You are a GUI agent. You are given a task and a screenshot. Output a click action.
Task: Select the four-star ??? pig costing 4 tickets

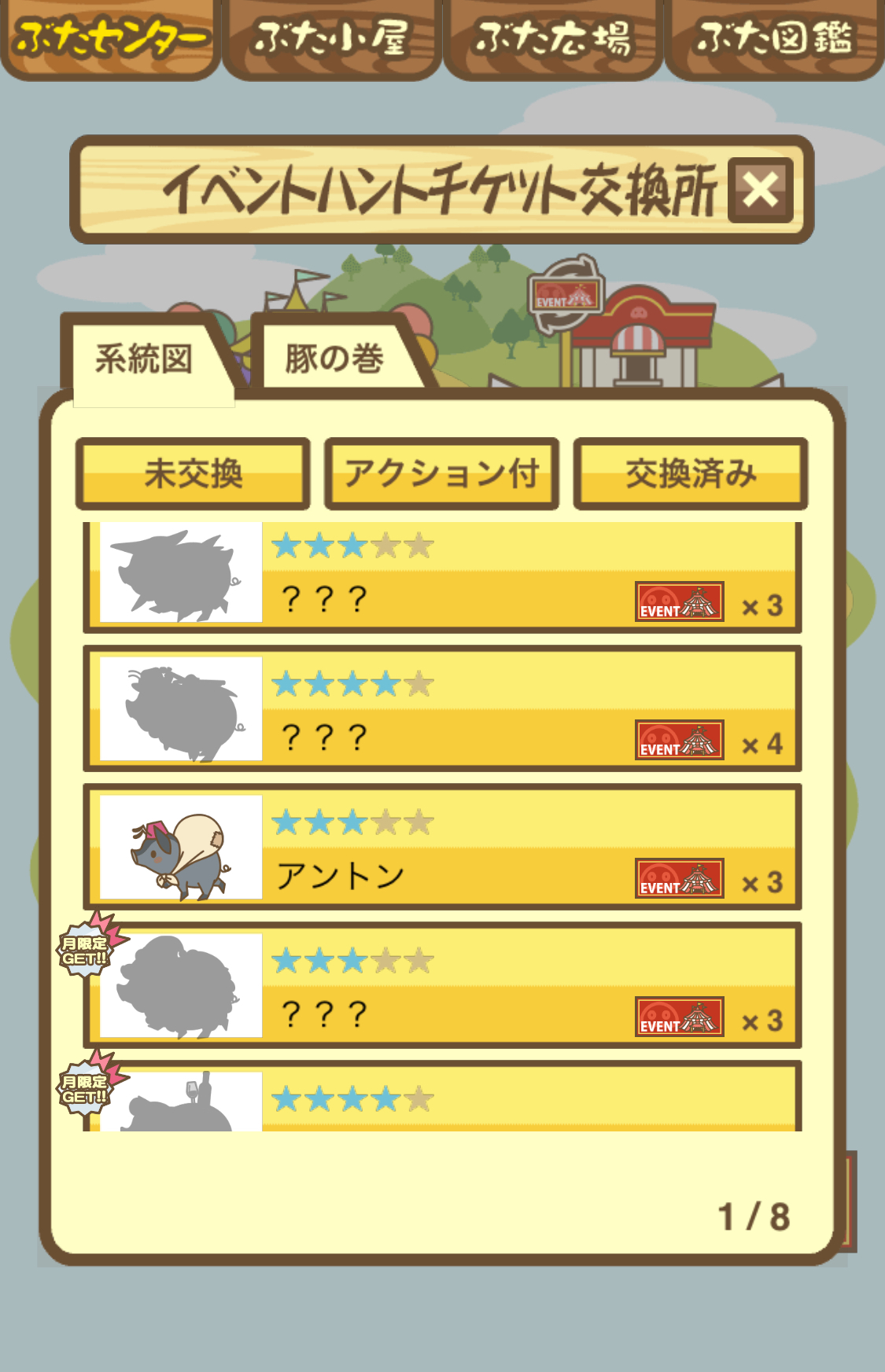(x=442, y=708)
